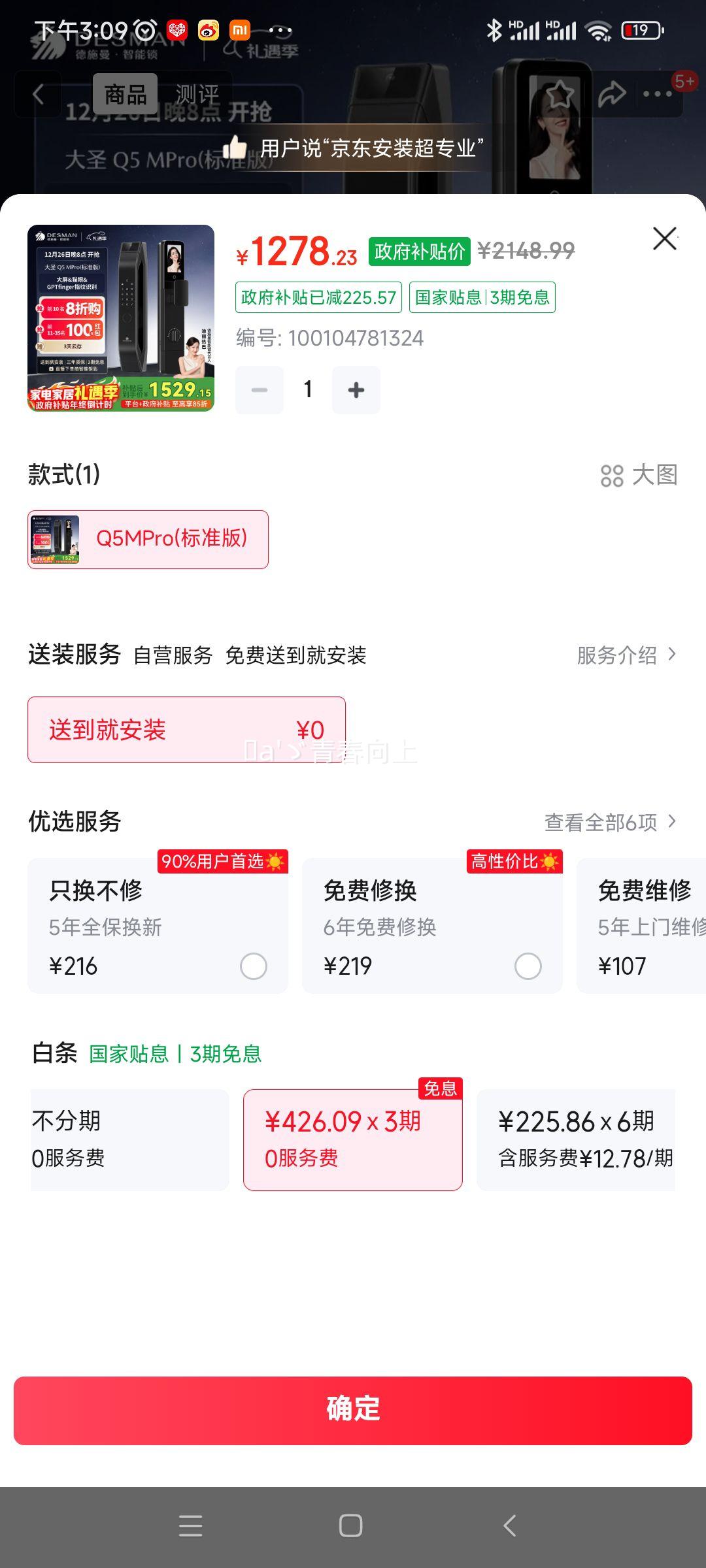
Task: Switch to the 商品 tab
Action: tap(127, 92)
